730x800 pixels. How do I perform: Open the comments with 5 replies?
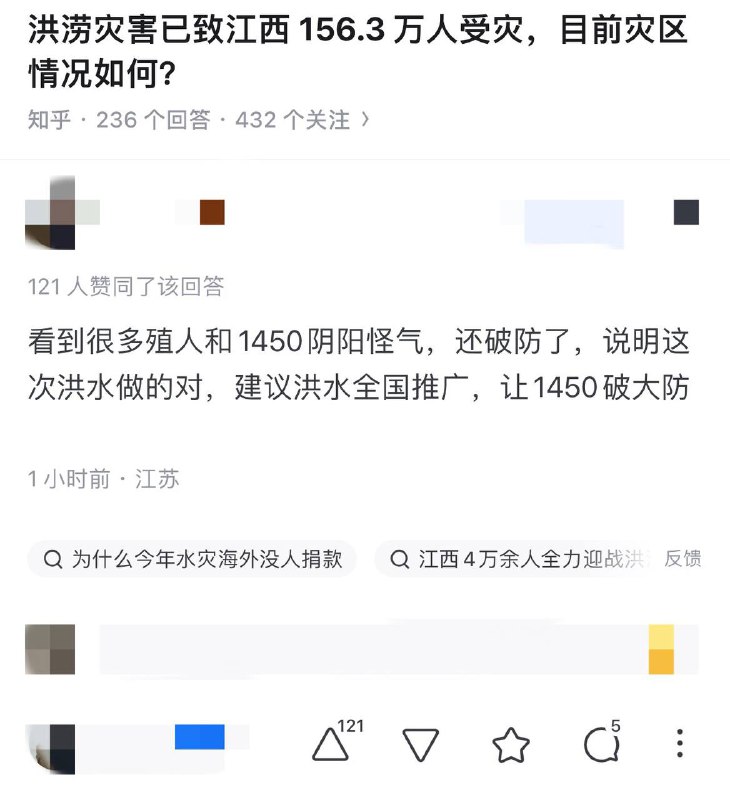601,745
